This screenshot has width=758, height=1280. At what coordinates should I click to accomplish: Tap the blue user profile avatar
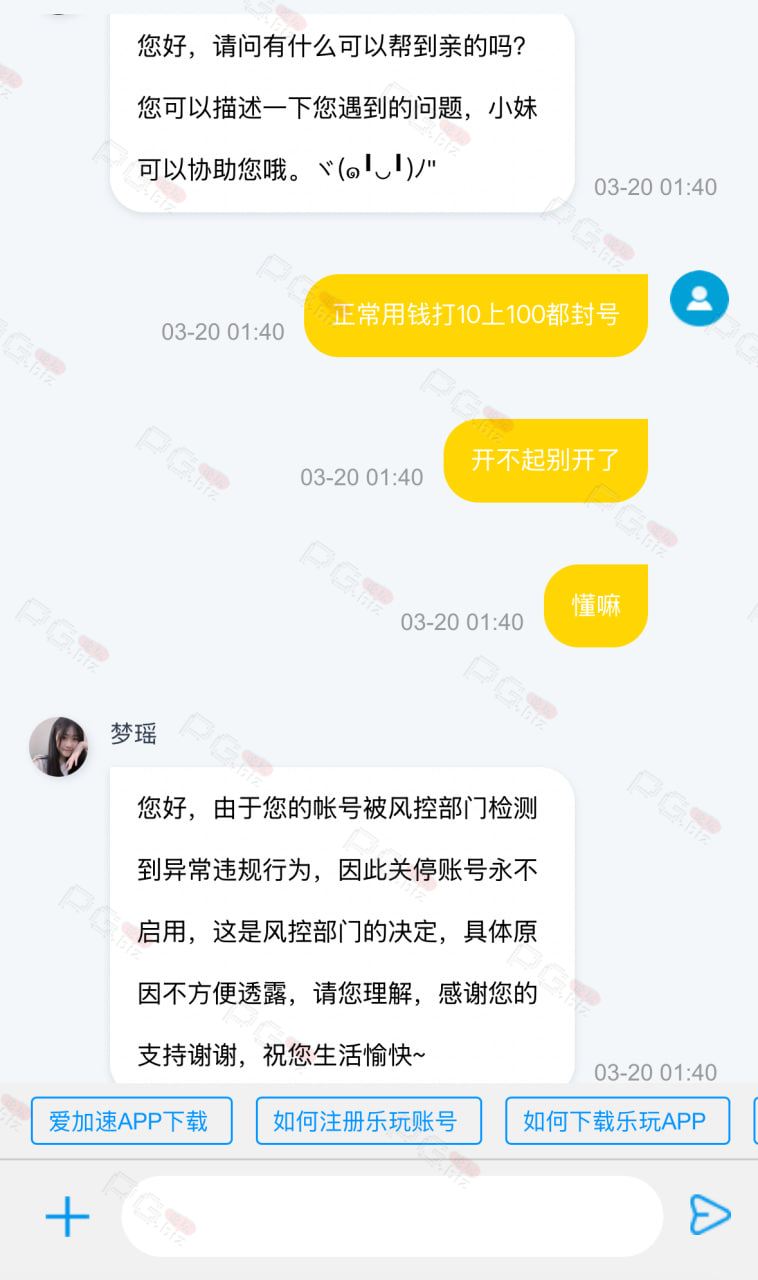[699, 298]
